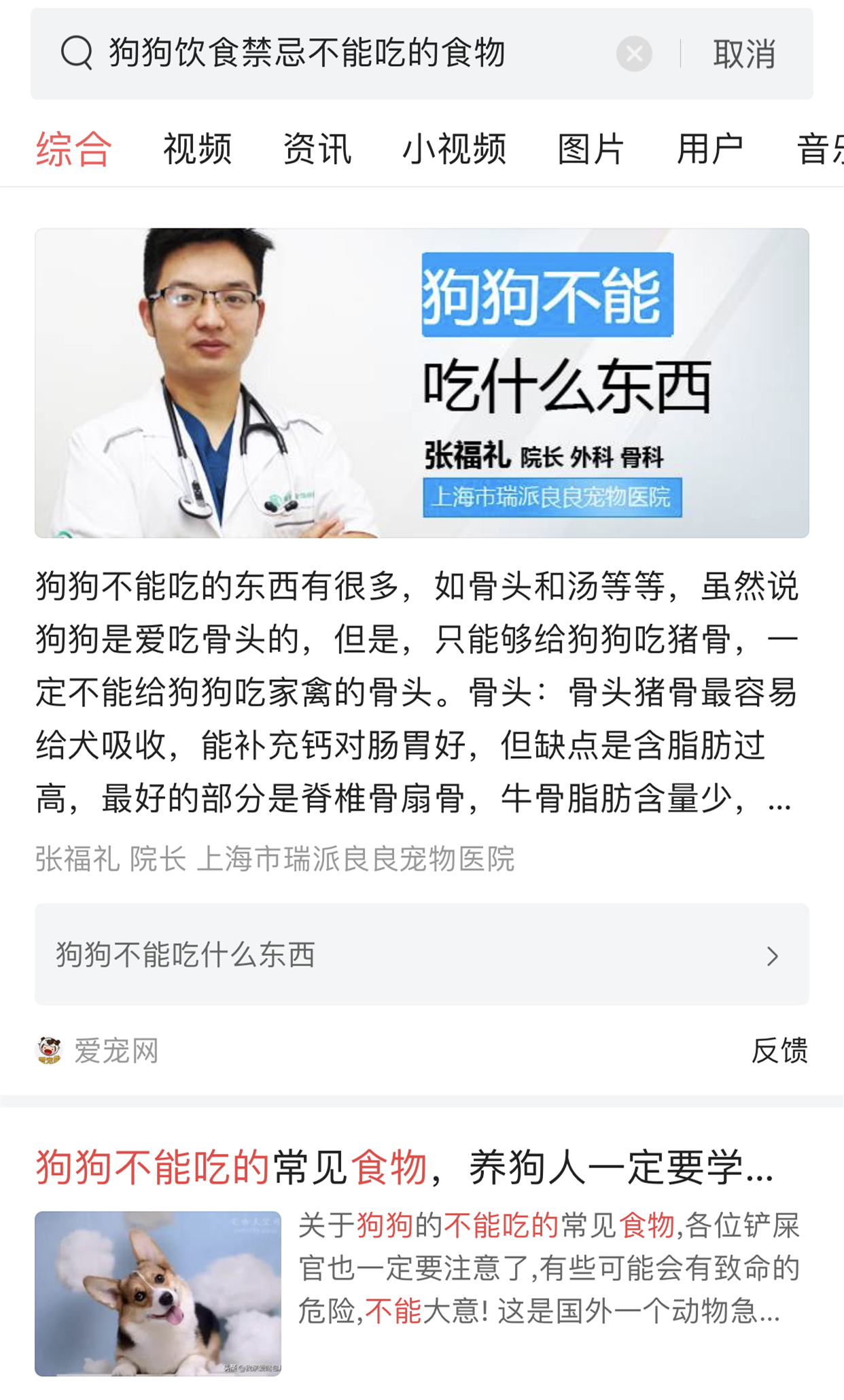Screen dimensions: 844x1400
Task: Expand the 狗狗不能吃什么东西 section via its chevron
Action: click(x=772, y=957)
